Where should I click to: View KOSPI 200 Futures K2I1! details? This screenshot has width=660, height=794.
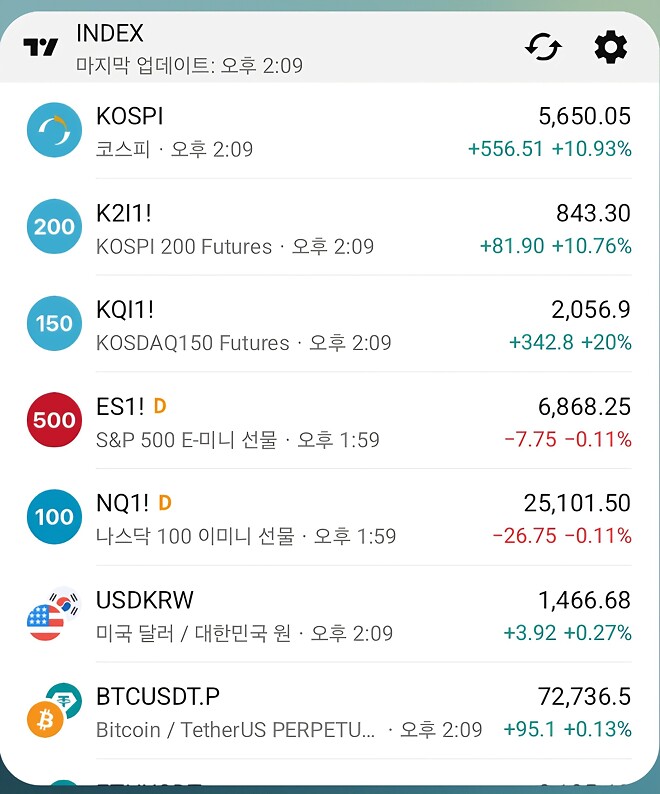[x=330, y=229]
